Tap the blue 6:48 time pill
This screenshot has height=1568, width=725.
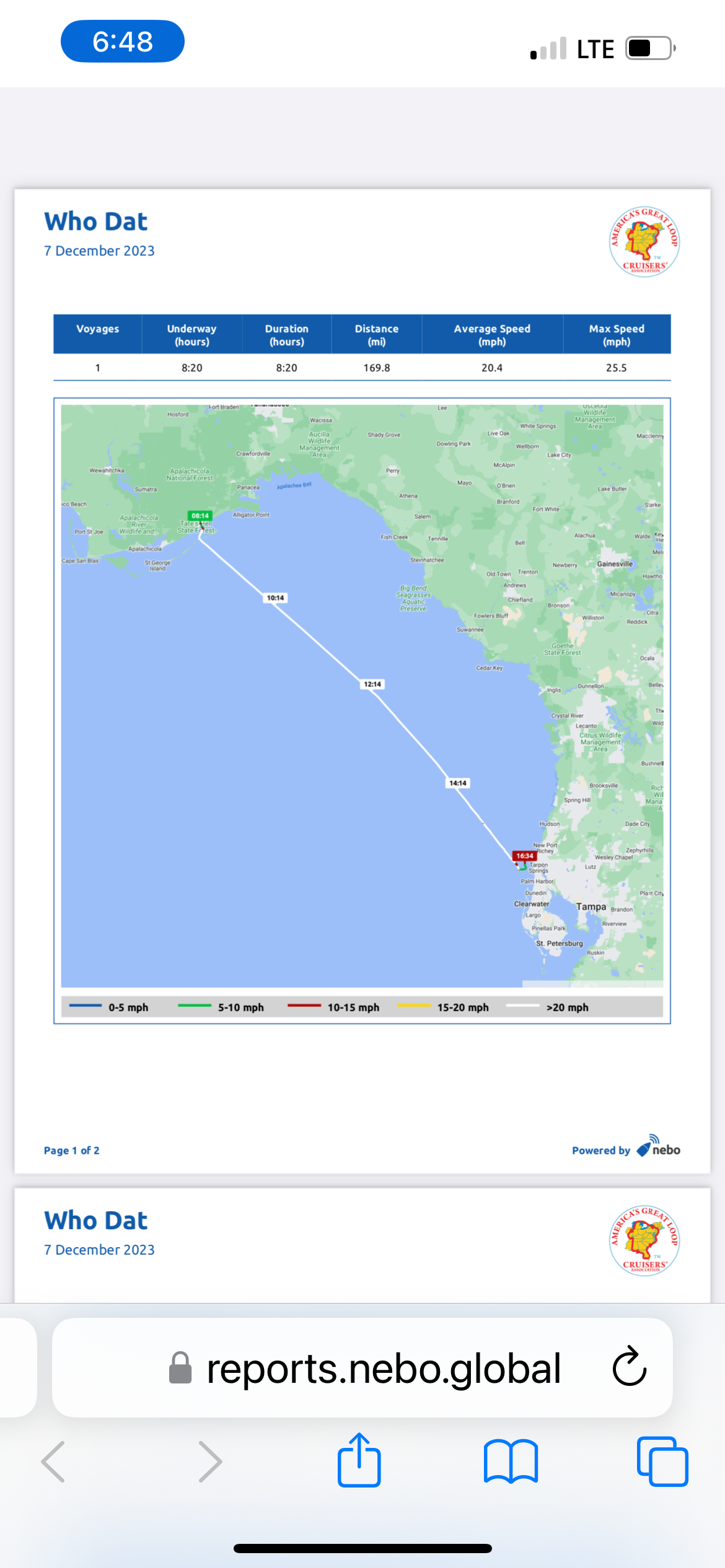(123, 41)
